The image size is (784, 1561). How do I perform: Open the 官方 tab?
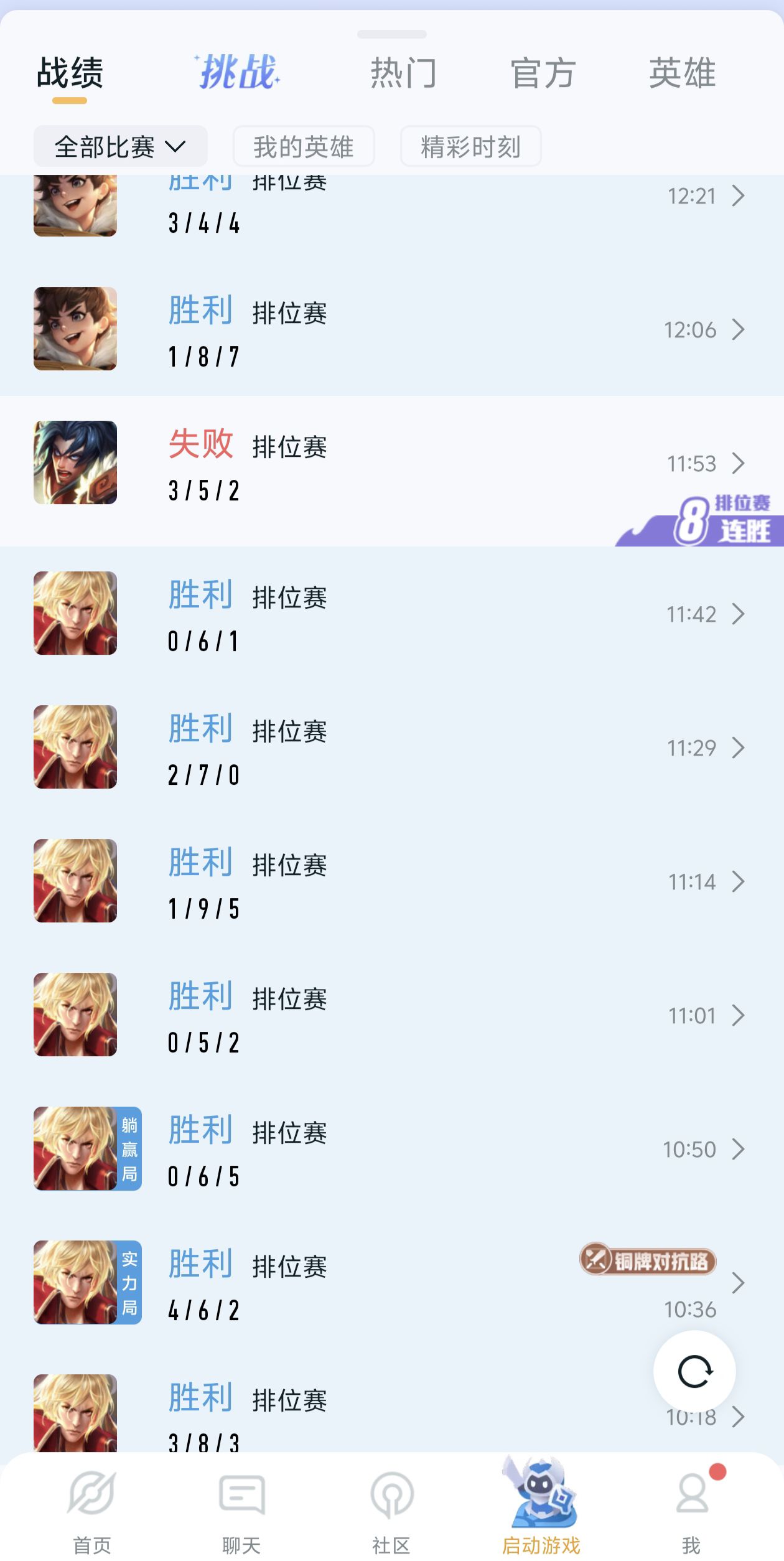pyautogui.click(x=543, y=73)
